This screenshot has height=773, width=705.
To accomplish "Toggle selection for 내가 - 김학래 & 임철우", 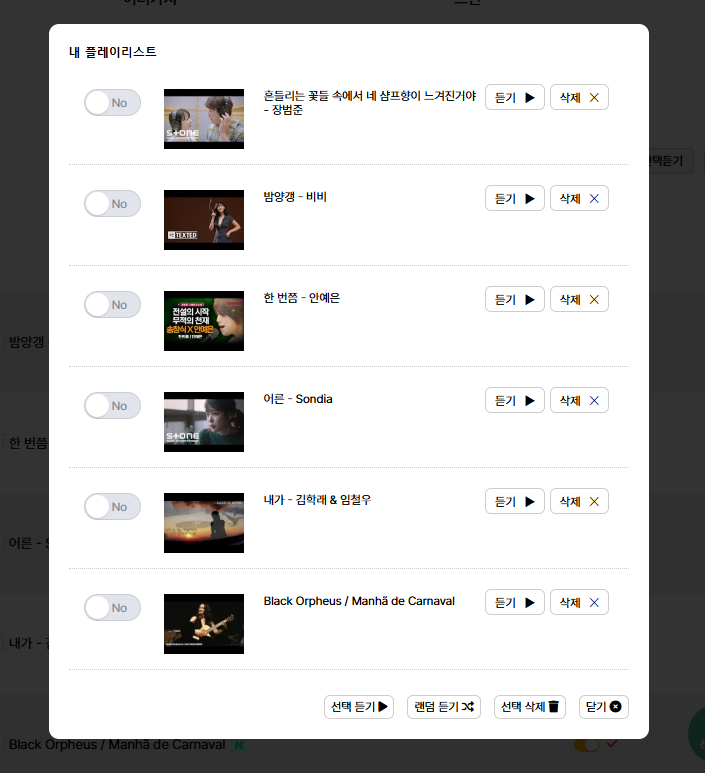I will [112, 507].
